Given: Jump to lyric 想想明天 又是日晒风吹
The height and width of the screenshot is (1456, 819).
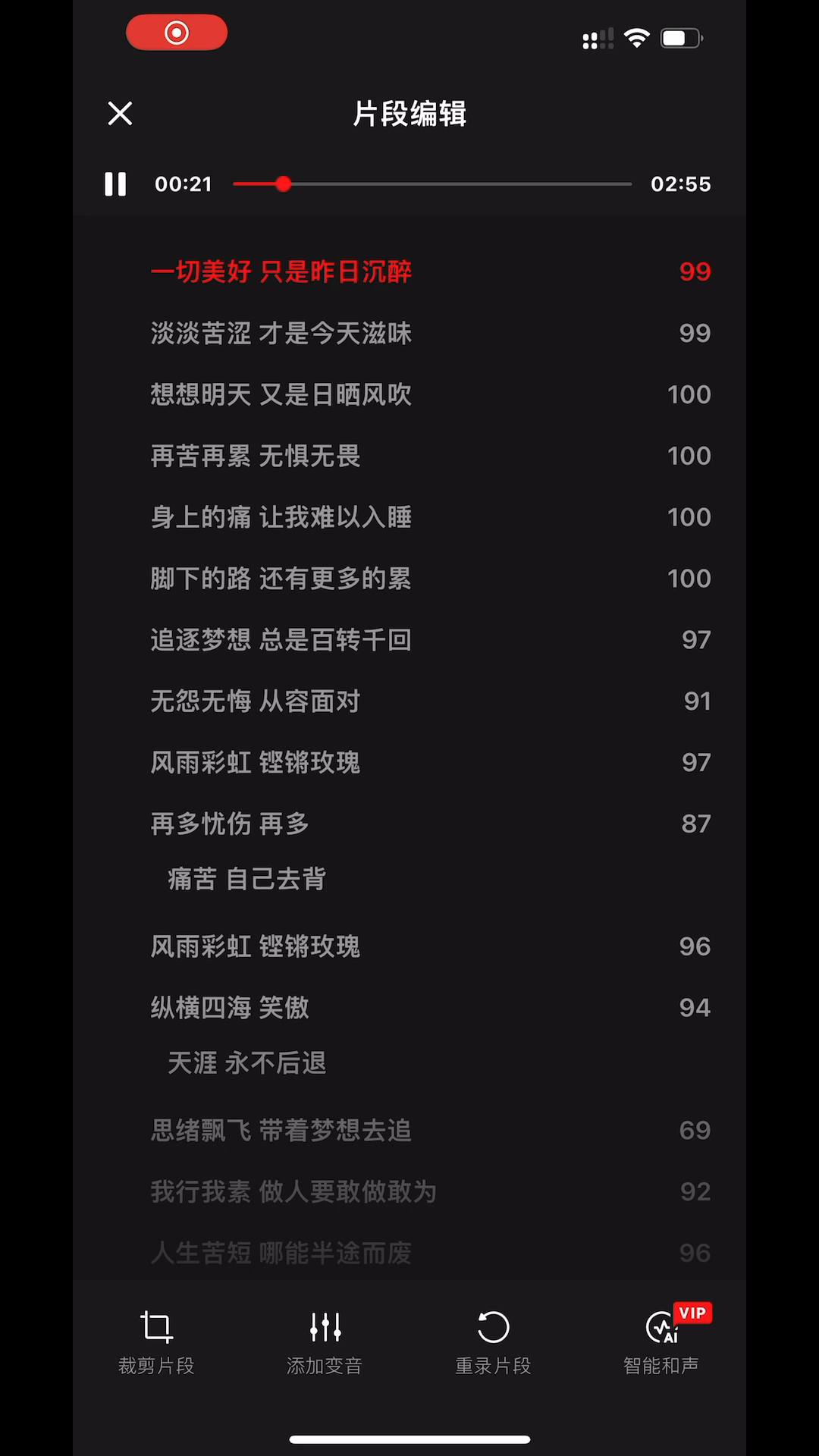Looking at the screenshot, I should click(281, 394).
